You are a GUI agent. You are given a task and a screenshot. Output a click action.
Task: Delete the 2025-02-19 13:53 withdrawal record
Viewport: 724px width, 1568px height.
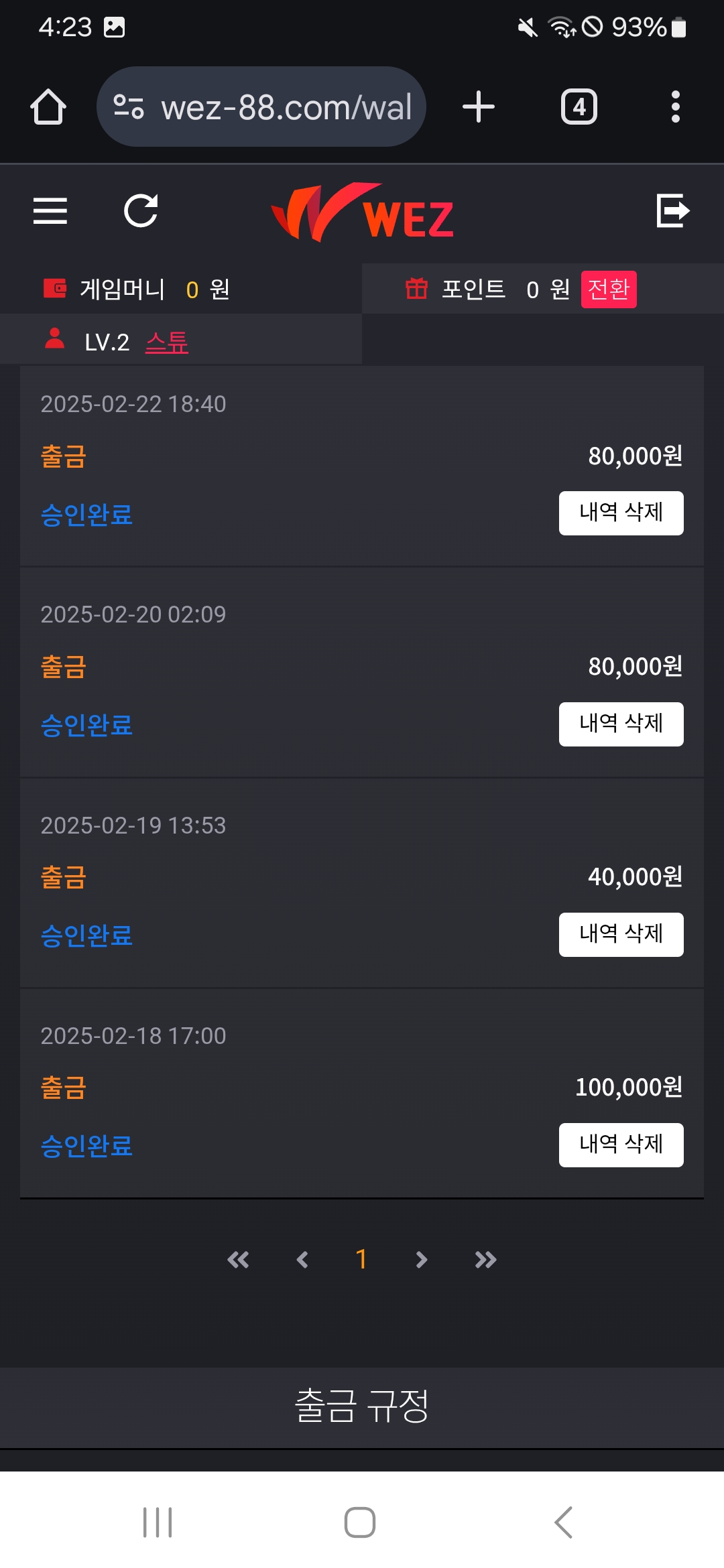(621, 934)
